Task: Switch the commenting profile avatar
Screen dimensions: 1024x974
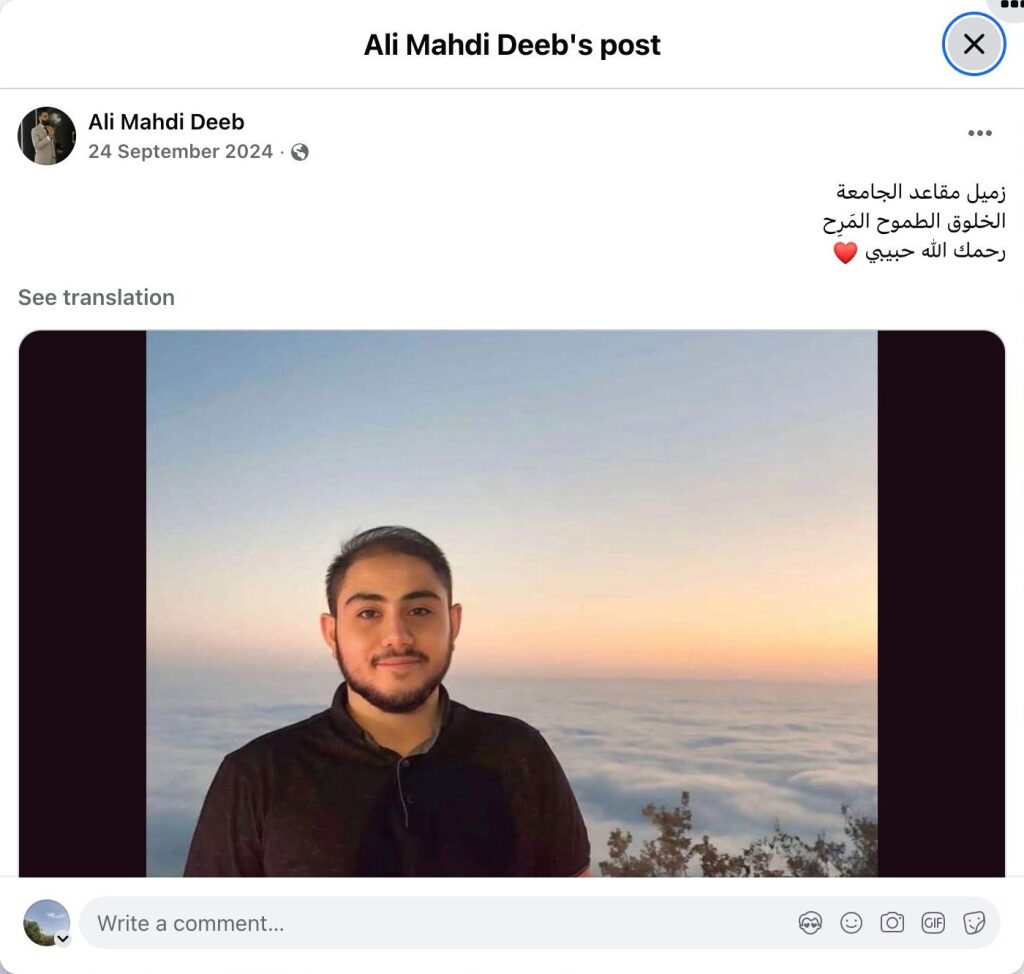Action: (x=47, y=923)
